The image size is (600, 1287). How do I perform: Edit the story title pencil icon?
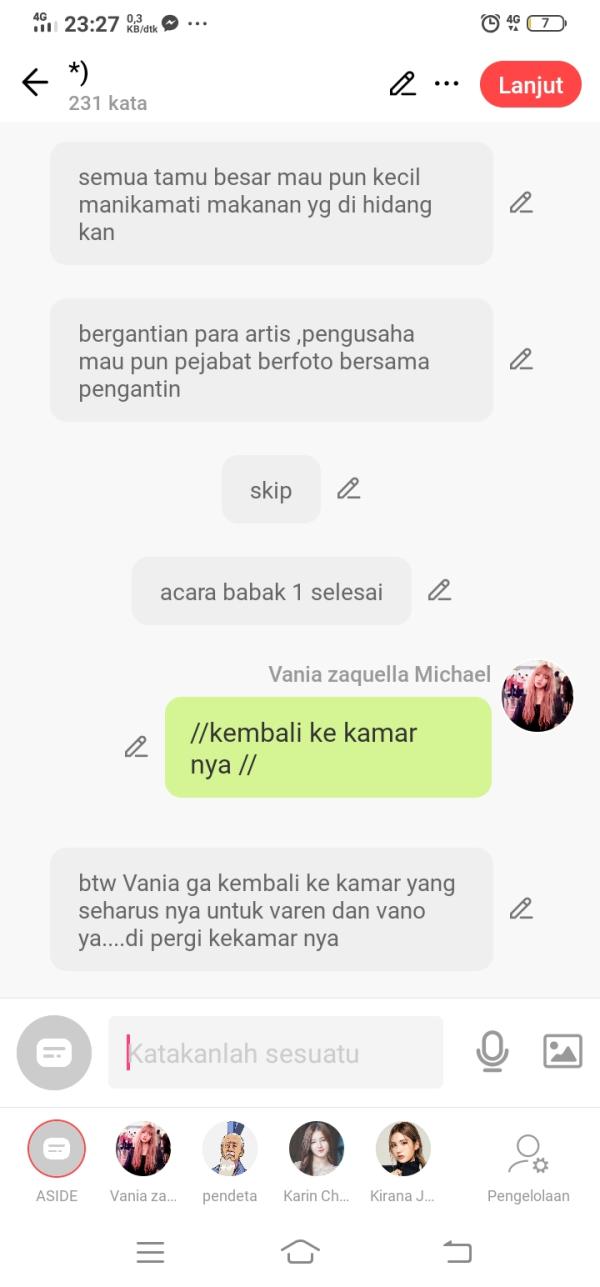click(x=402, y=84)
